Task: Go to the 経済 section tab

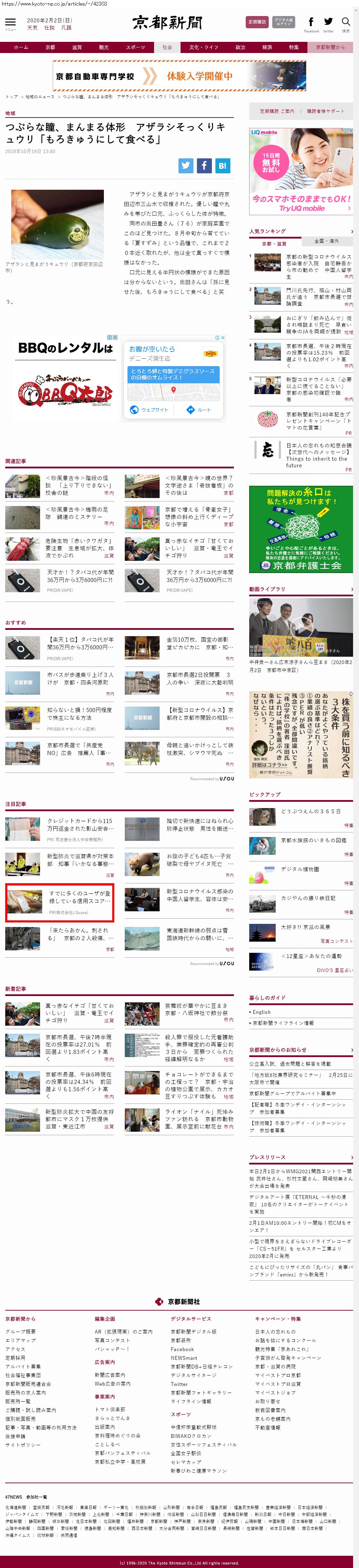Action: 267,47
